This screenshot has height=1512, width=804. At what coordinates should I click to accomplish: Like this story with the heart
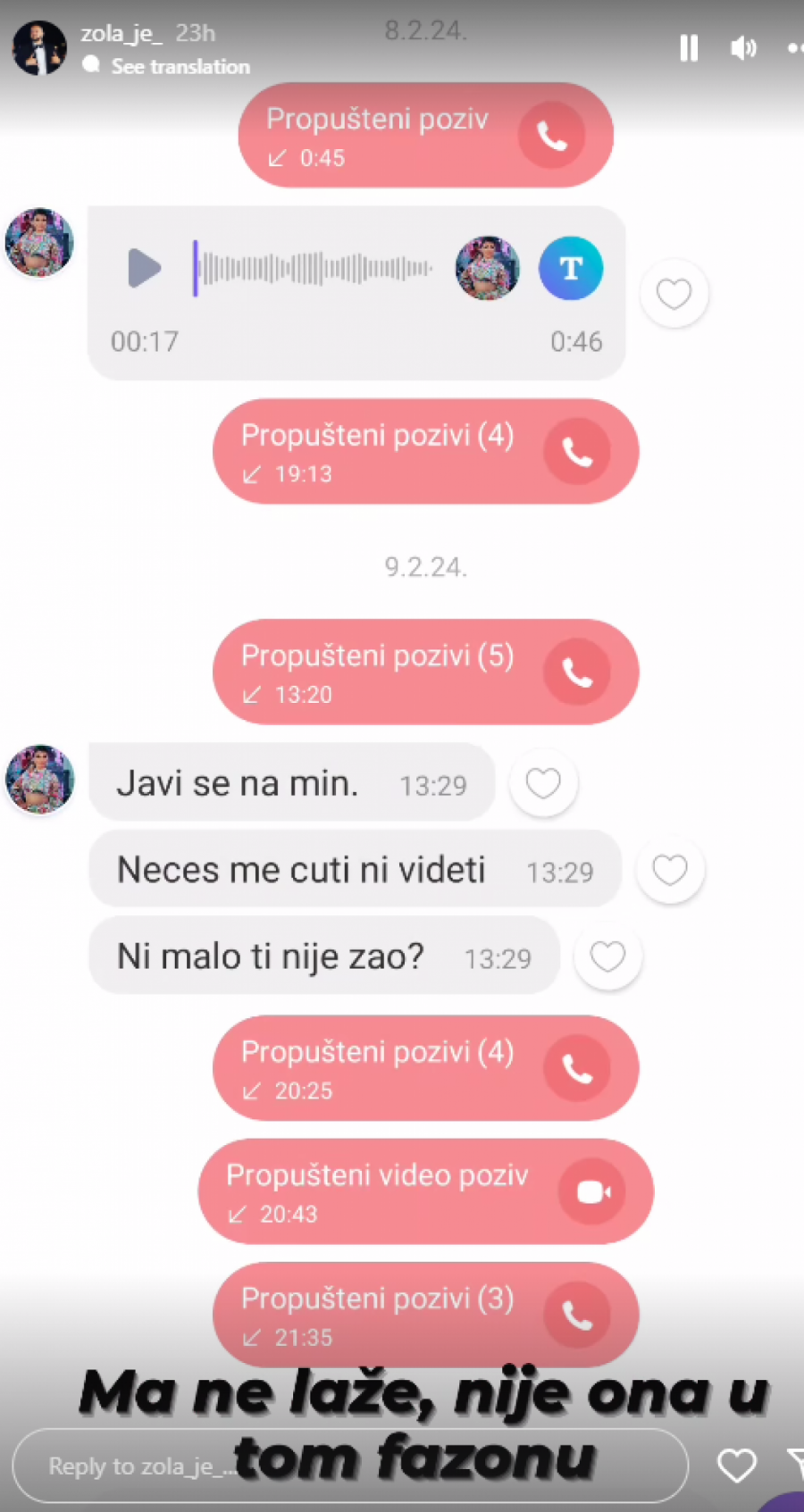click(x=737, y=1466)
